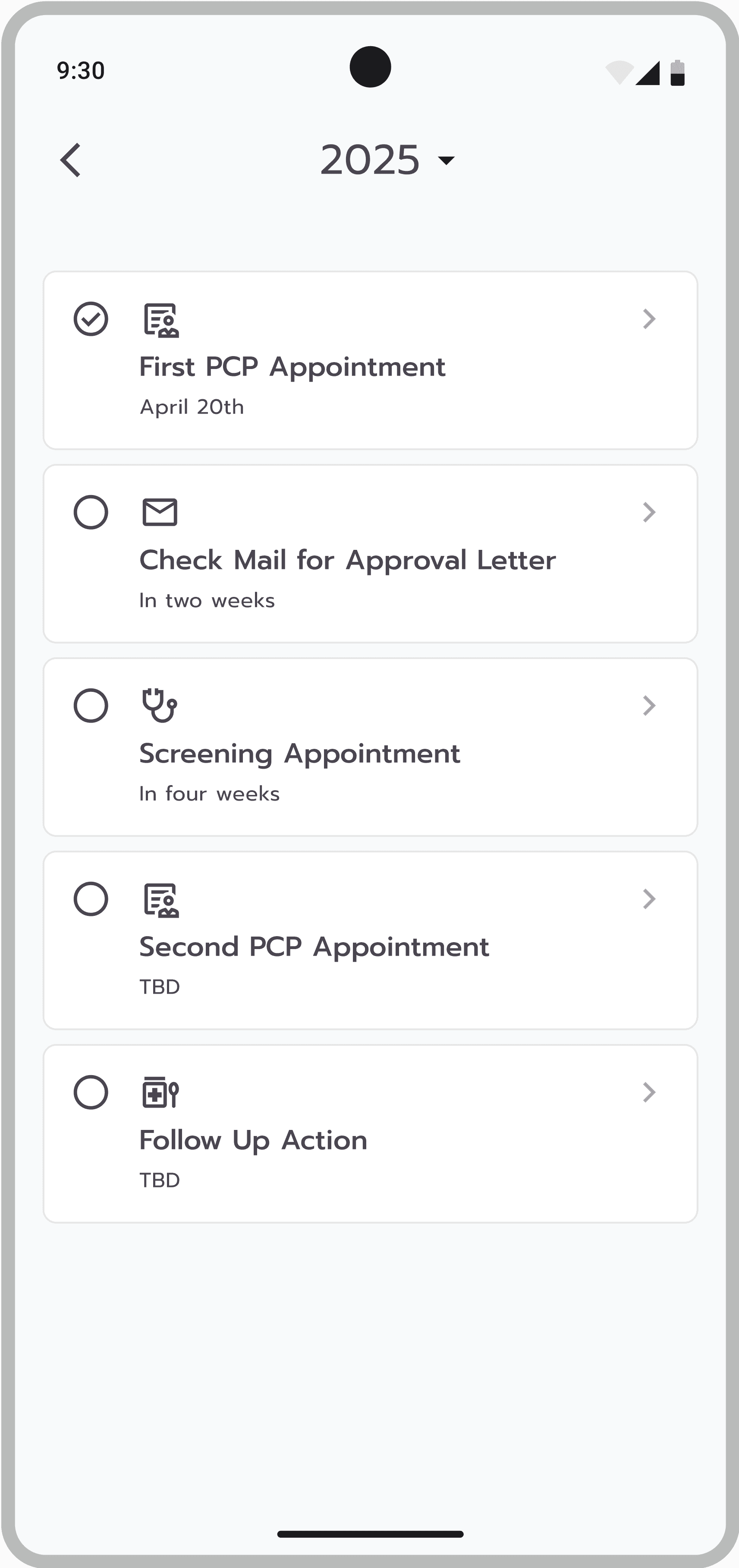Screen dimensions: 739x1568
Task: Go back using the top-left arrow
Action: (x=71, y=160)
